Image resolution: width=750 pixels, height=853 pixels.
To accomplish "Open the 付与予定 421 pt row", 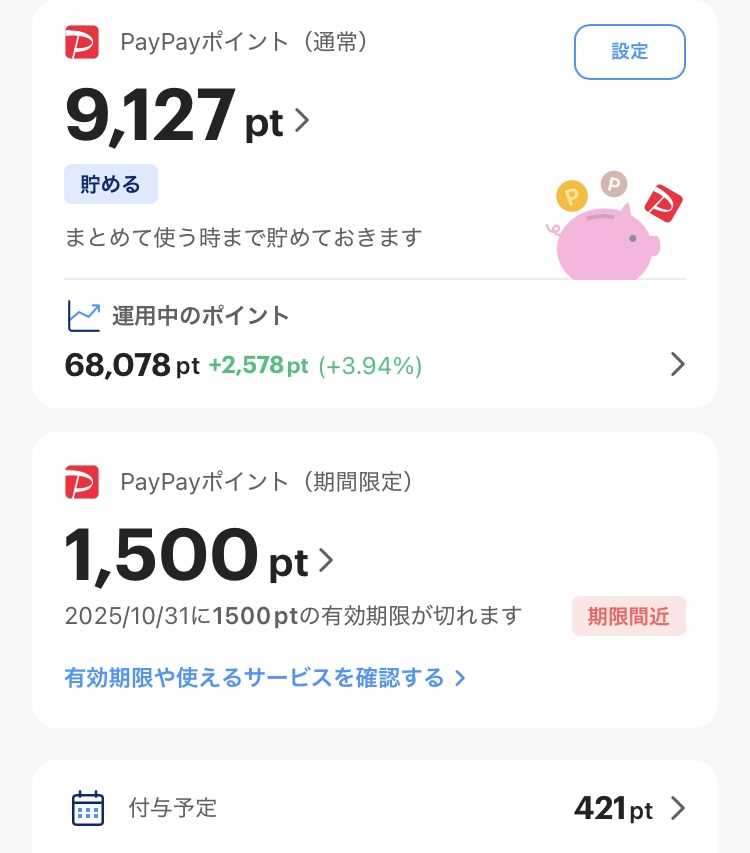I will click(x=375, y=808).
